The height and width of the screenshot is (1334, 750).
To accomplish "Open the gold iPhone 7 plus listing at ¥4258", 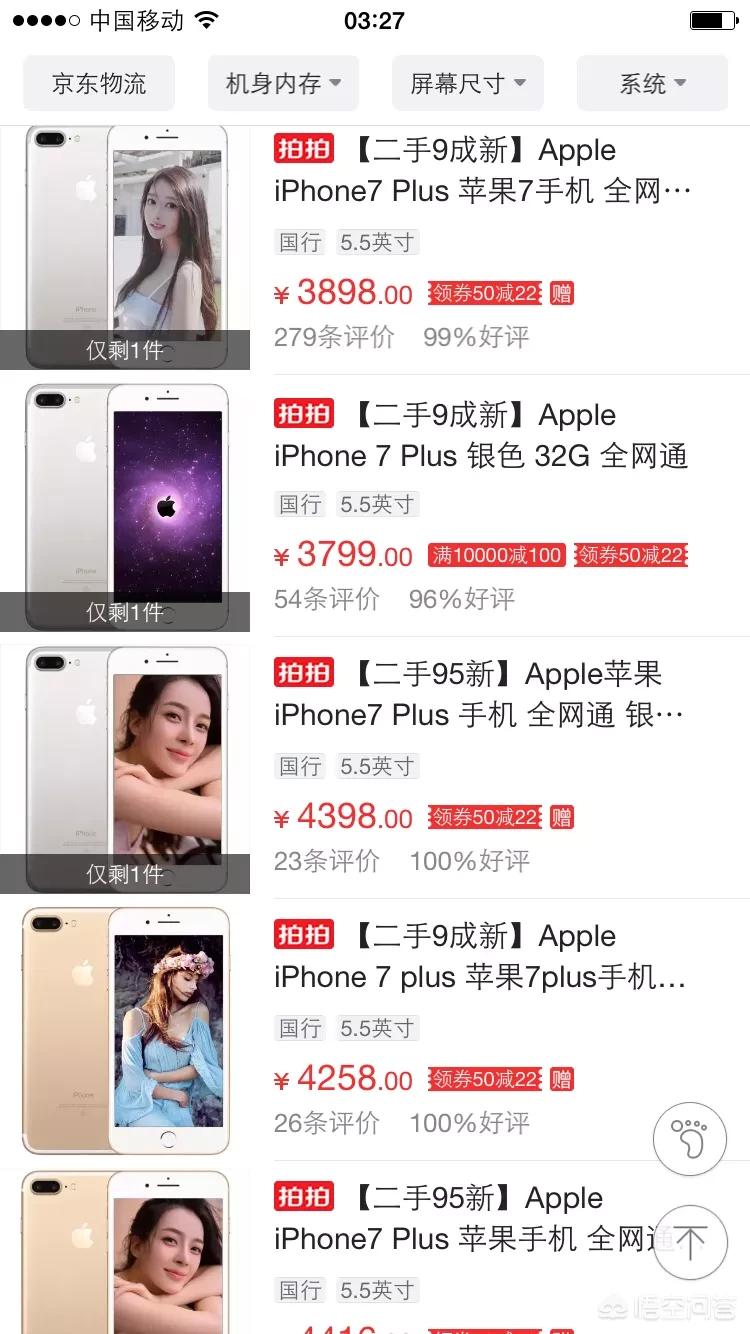I will click(482, 956).
